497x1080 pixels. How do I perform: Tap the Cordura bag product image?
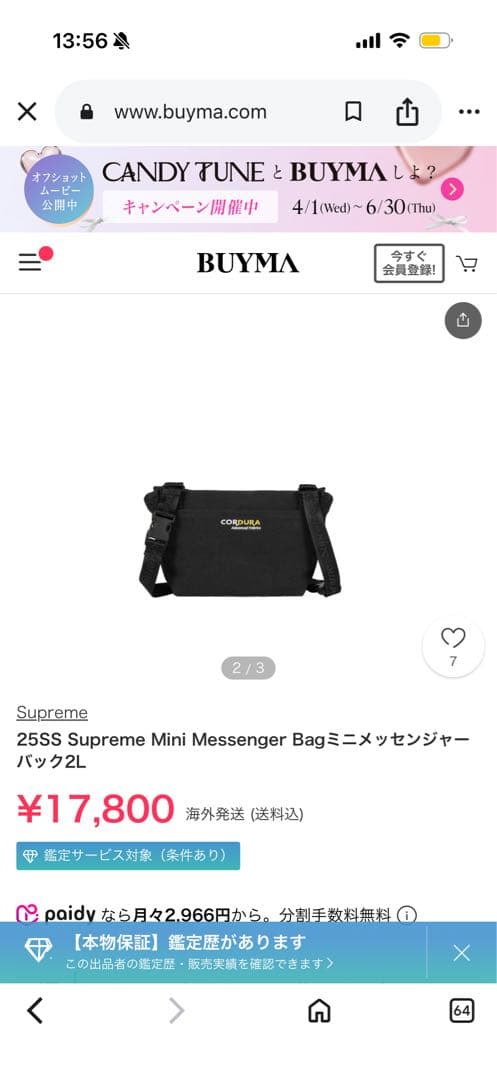click(240, 539)
